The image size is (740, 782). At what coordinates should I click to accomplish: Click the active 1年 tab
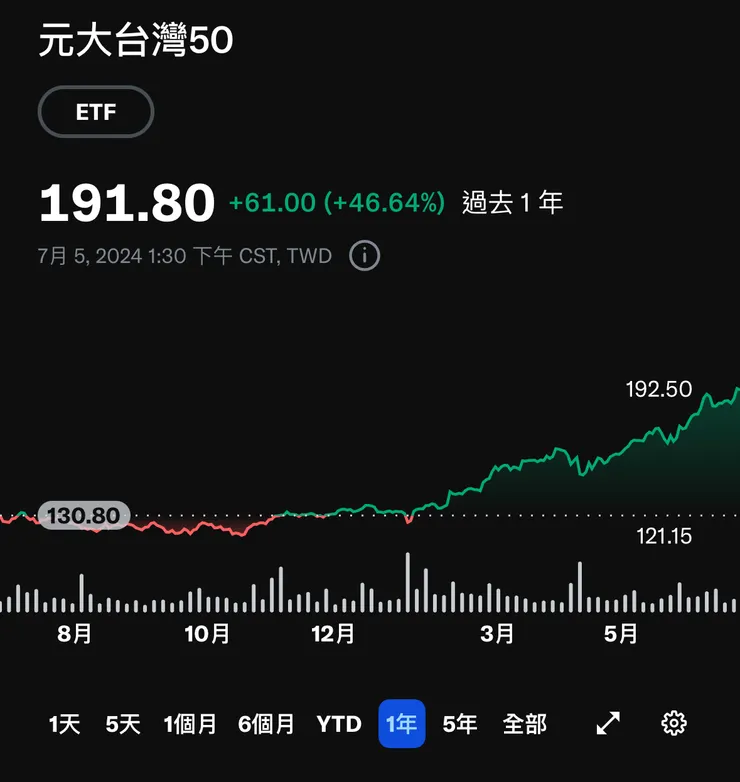tap(401, 723)
